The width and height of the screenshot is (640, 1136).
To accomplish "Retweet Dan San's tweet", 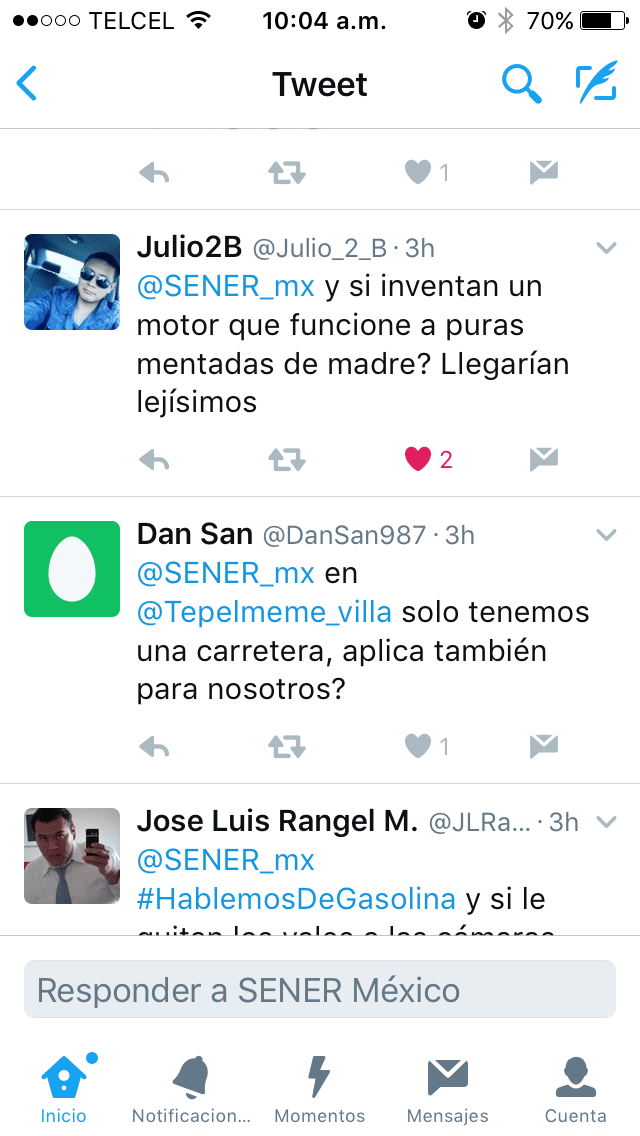I will 287,746.
